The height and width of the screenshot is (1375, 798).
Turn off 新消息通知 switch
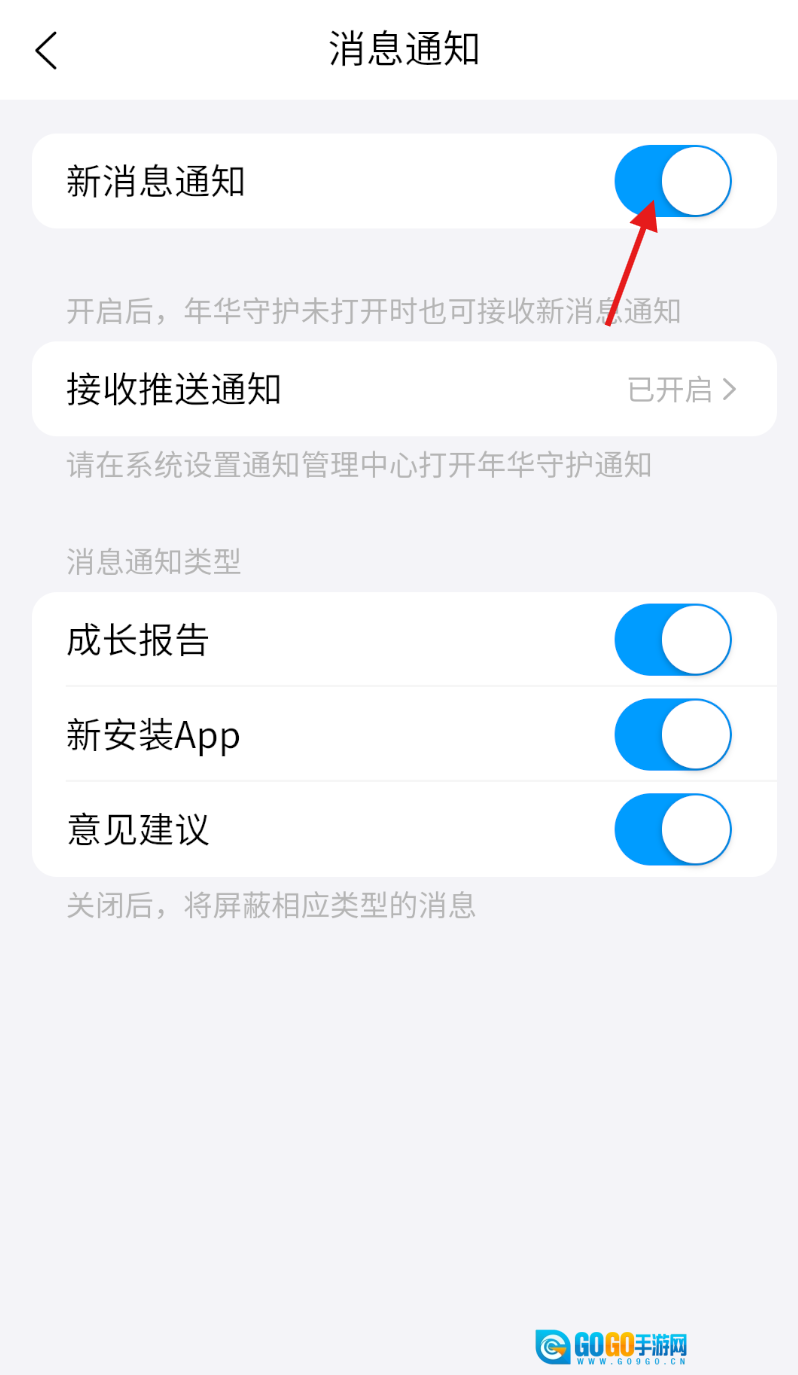673,181
